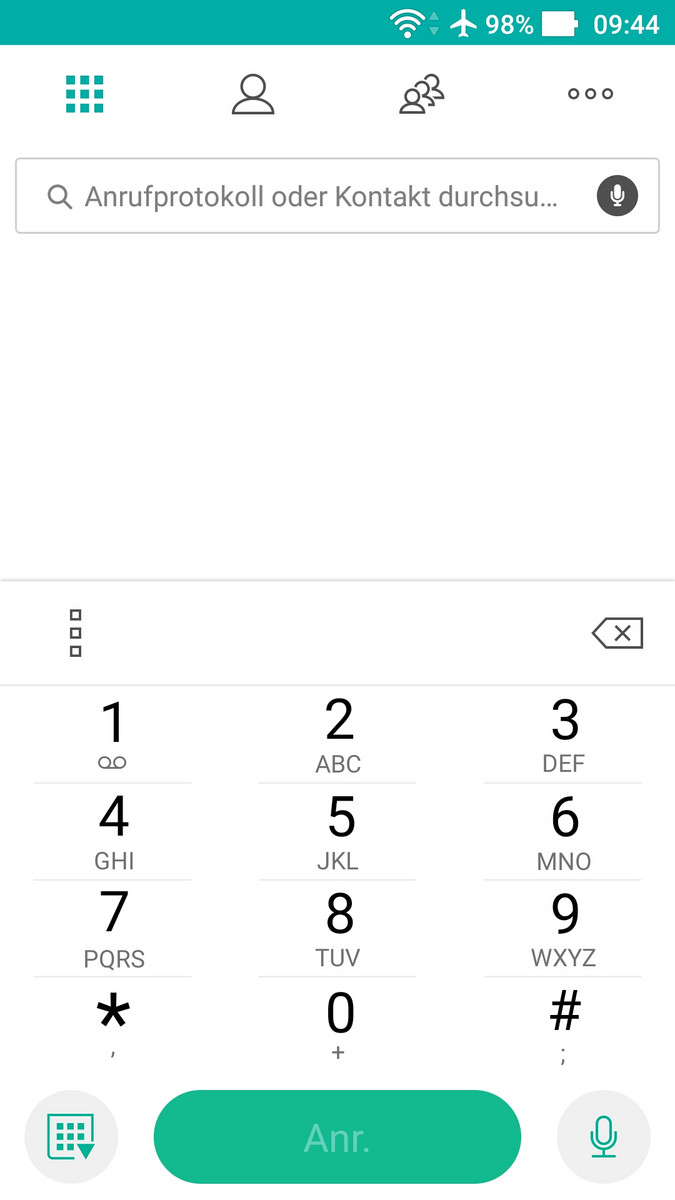Place the call with the Anr. button
Screen dimensions: 675x1200
[x=337, y=1137]
